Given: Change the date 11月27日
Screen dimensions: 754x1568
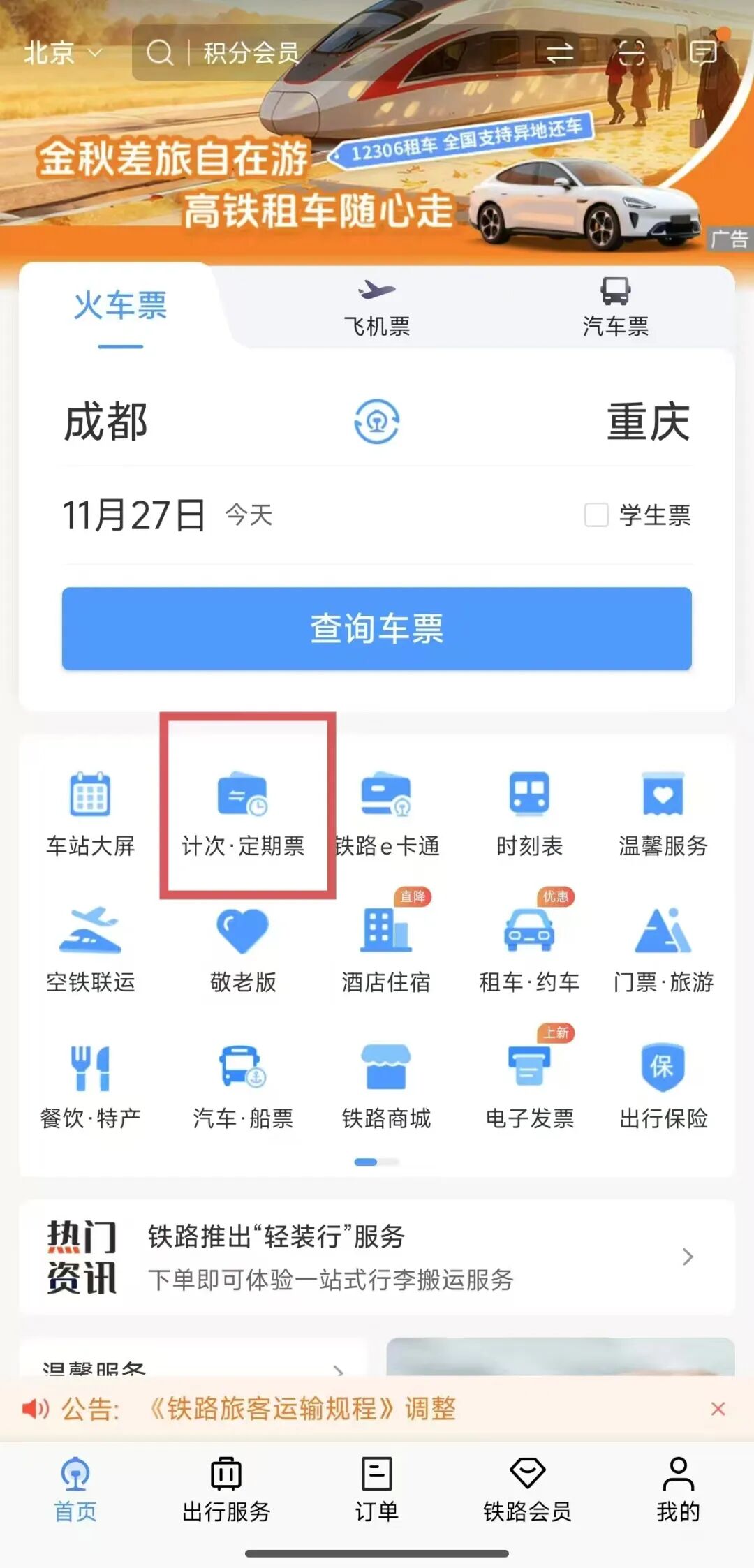Looking at the screenshot, I should (134, 515).
